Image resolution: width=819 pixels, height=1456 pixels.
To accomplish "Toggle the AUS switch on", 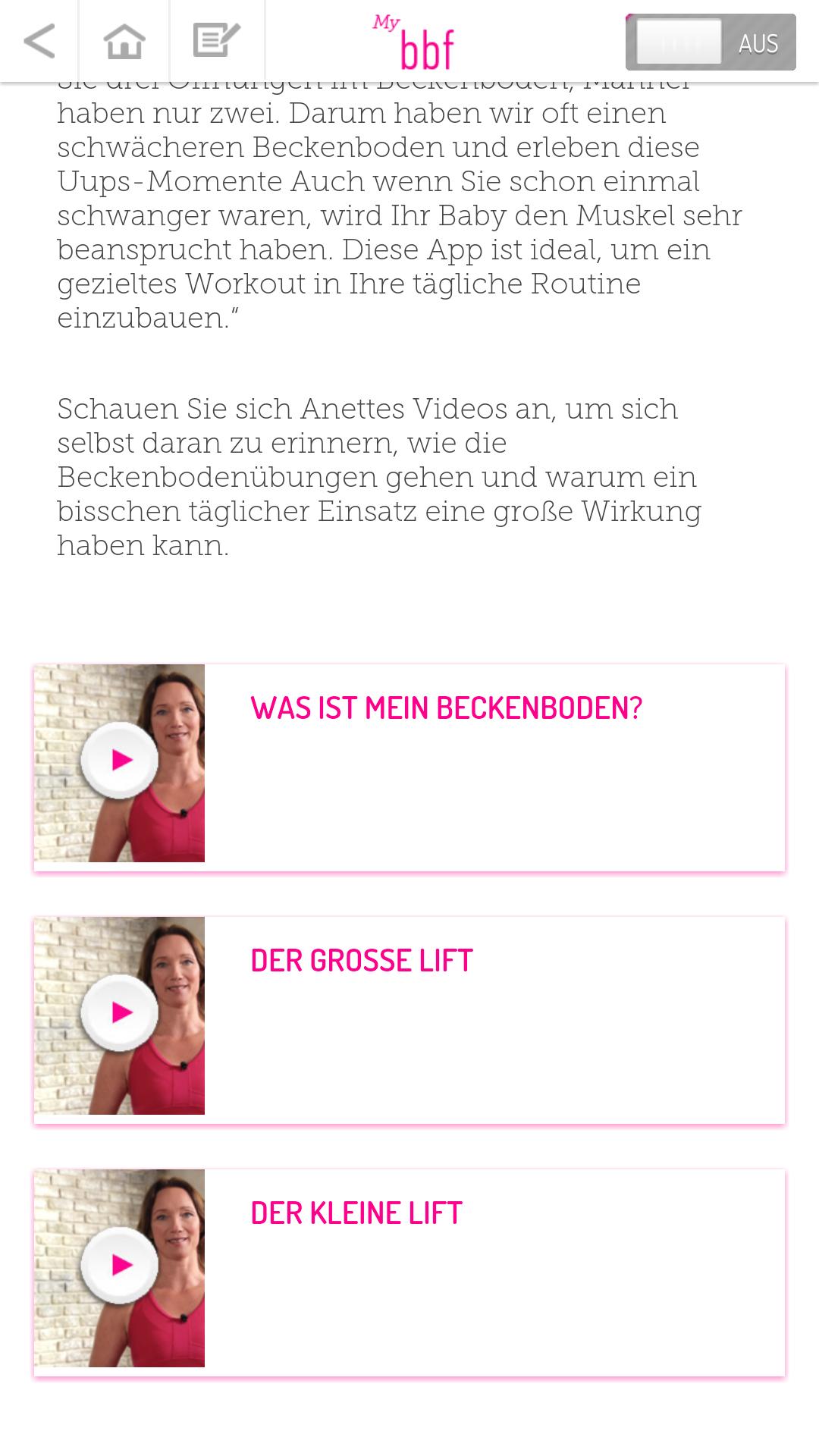I will click(710, 42).
